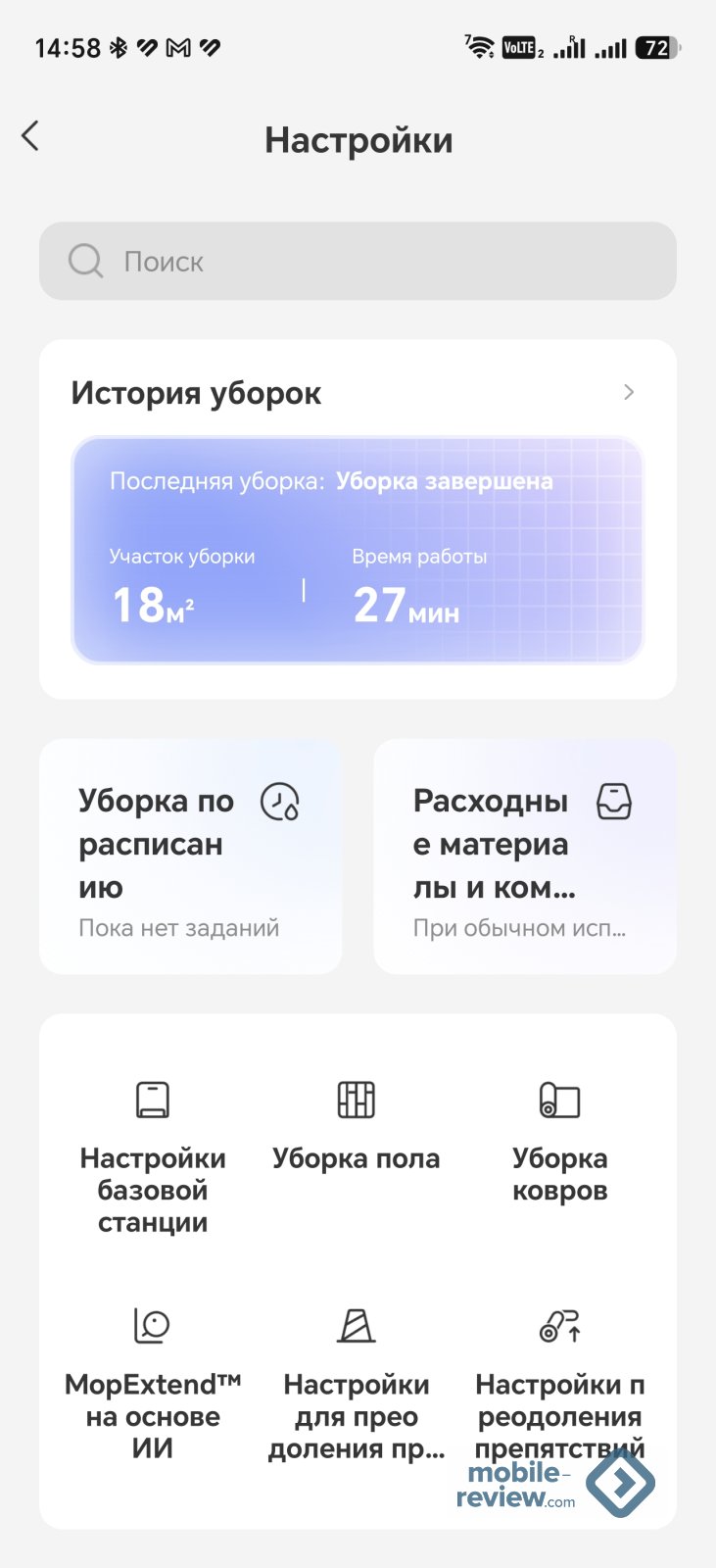Open Уборка по расписанию card

coord(191,857)
